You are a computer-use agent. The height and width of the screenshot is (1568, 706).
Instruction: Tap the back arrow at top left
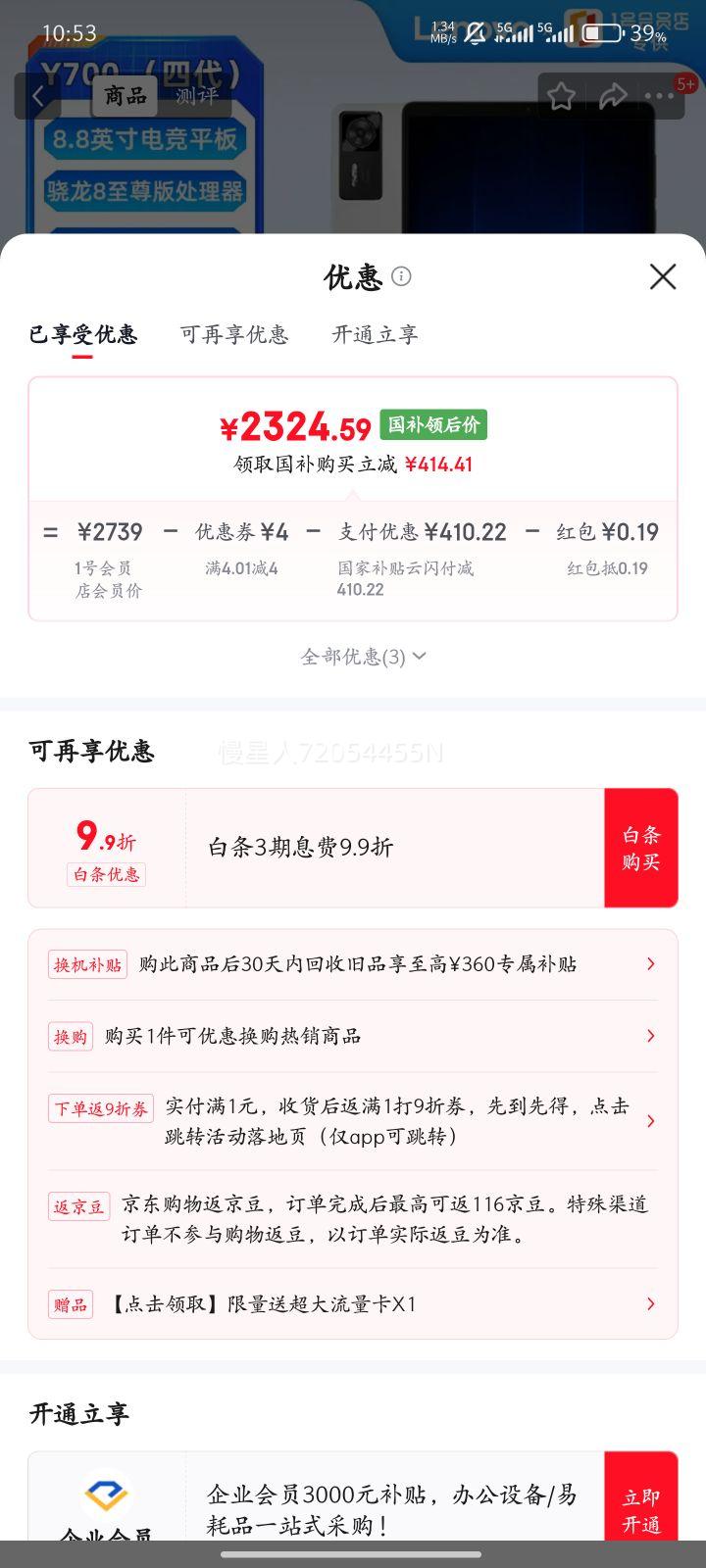[37, 95]
